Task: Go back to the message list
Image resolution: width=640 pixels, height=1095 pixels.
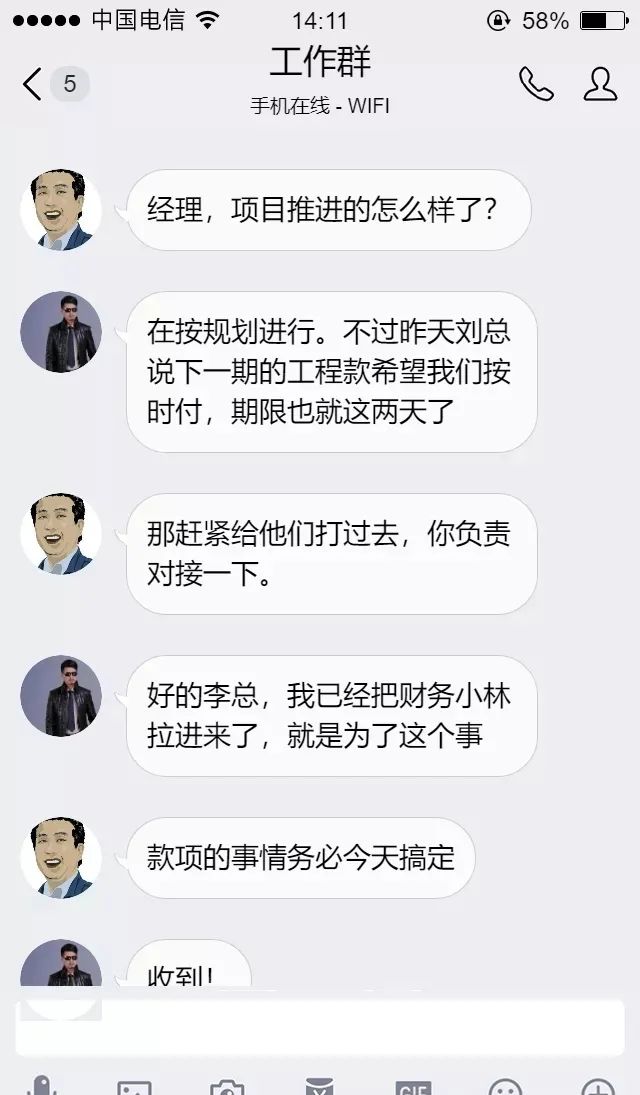Action: pos(33,85)
